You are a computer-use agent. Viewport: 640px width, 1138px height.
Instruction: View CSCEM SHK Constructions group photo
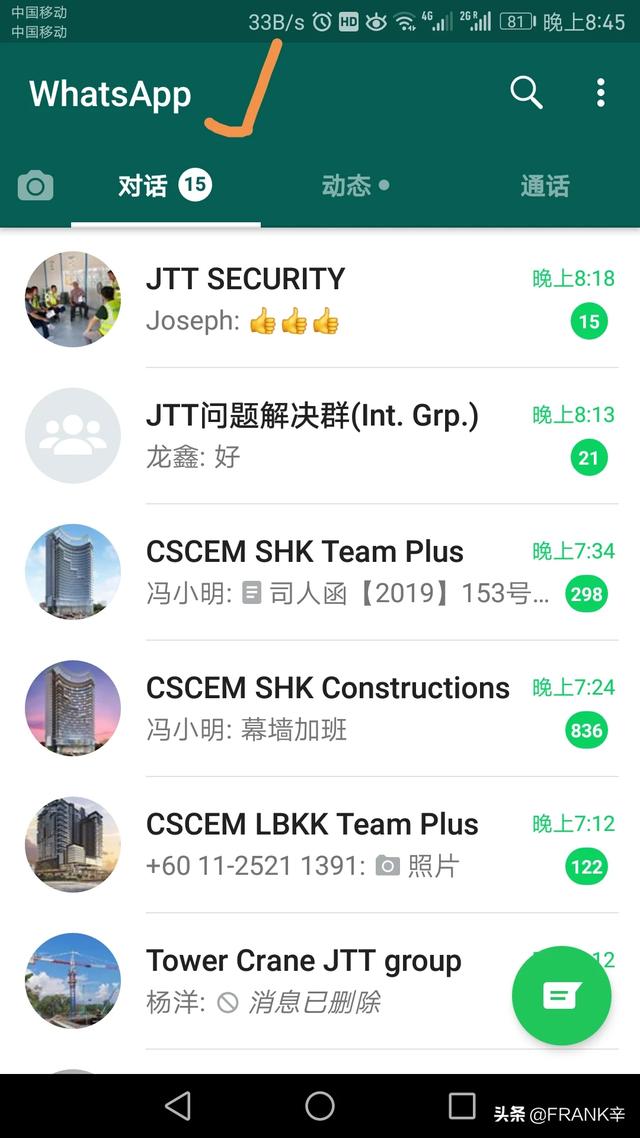point(73,708)
